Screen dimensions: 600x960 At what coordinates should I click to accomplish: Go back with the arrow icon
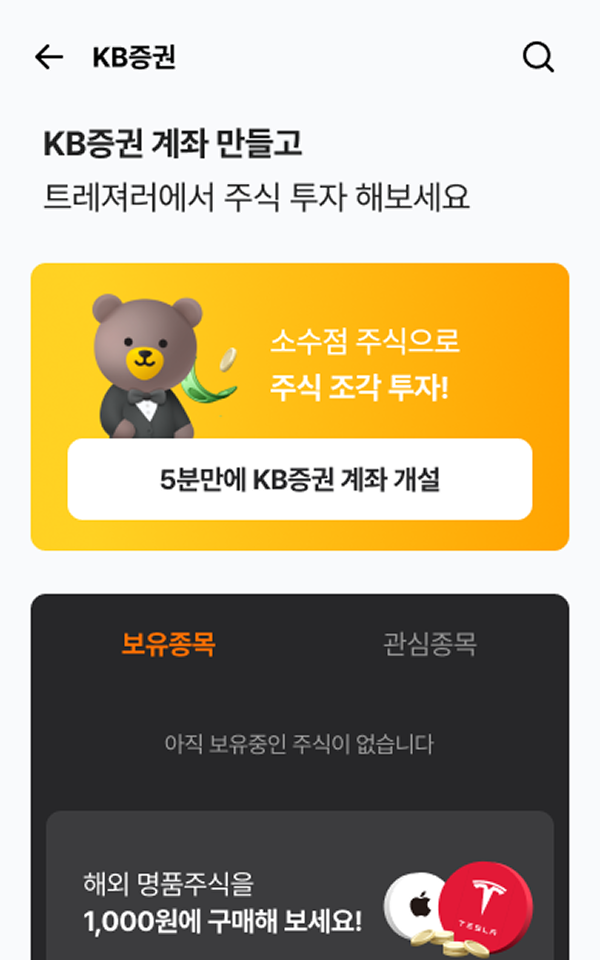coord(48,58)
